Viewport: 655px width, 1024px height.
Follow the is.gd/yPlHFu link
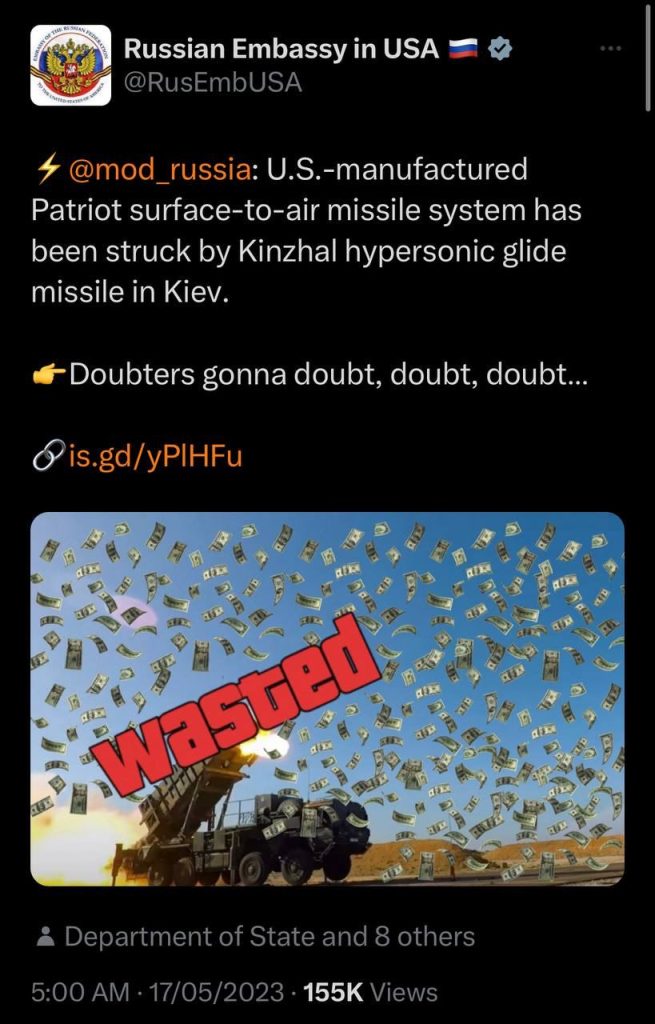(154, 458)
